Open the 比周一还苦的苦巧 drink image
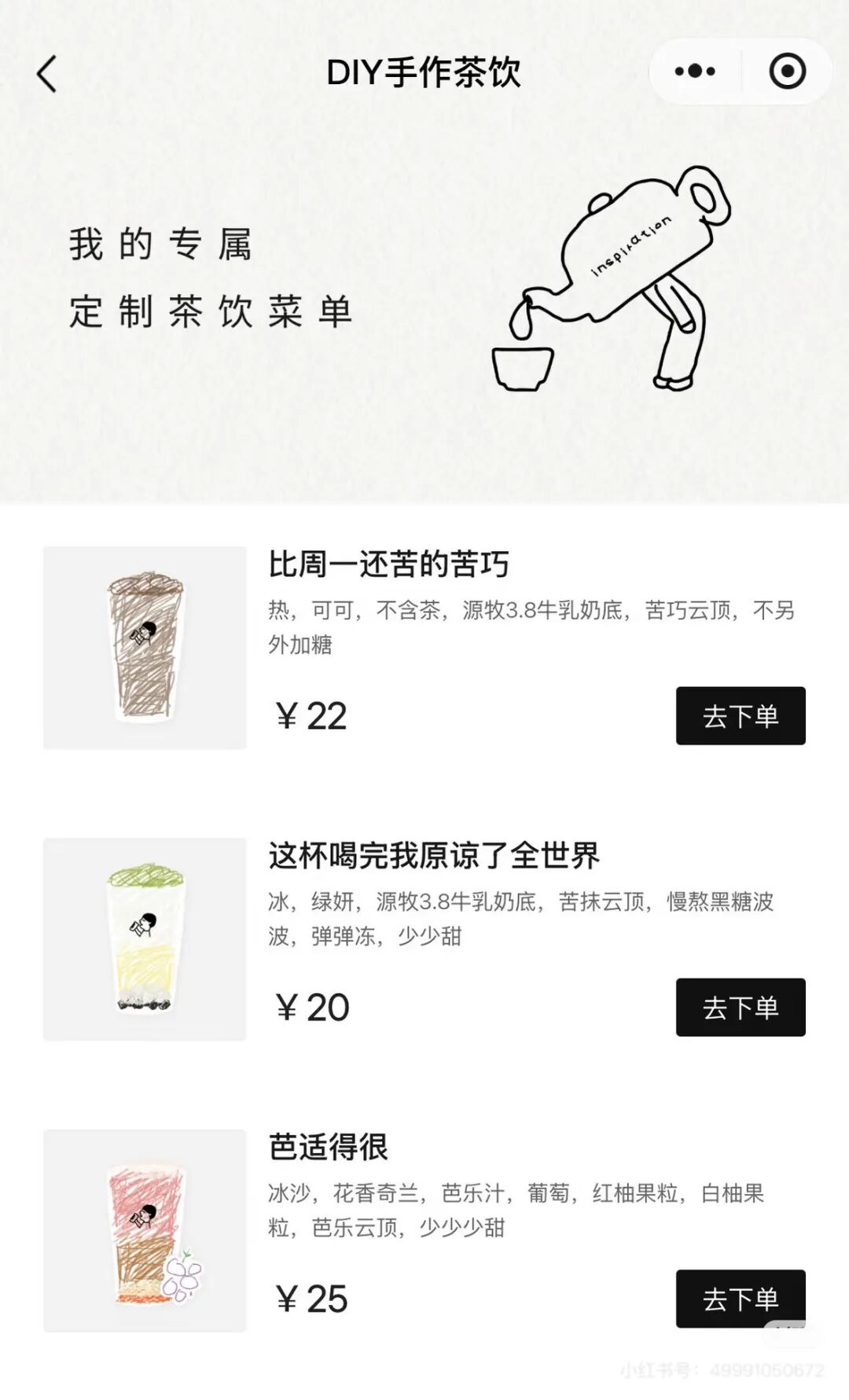The height and width of the screenshot is (1400, 849). 145,648
